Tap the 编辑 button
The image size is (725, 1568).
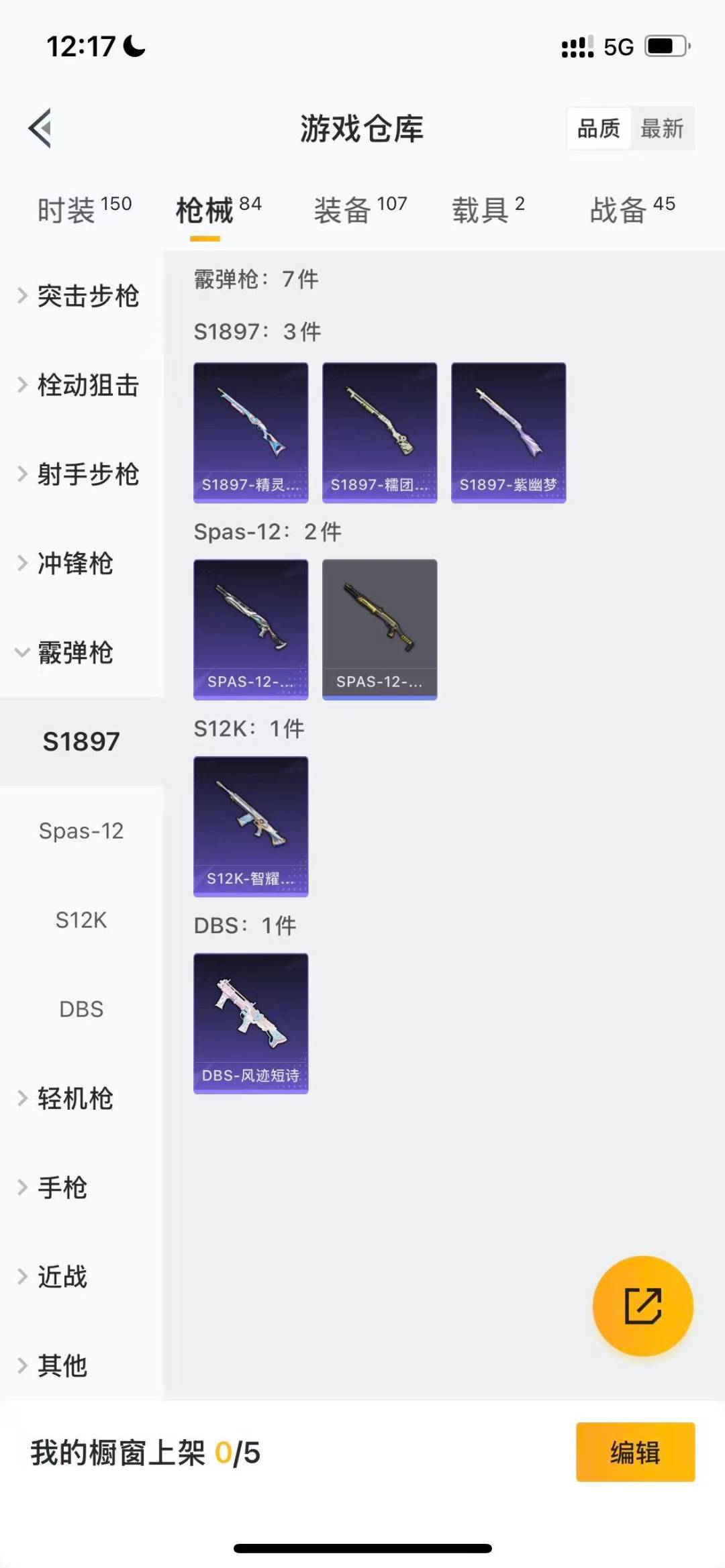pyautogui.click(x=634, y=1453)
